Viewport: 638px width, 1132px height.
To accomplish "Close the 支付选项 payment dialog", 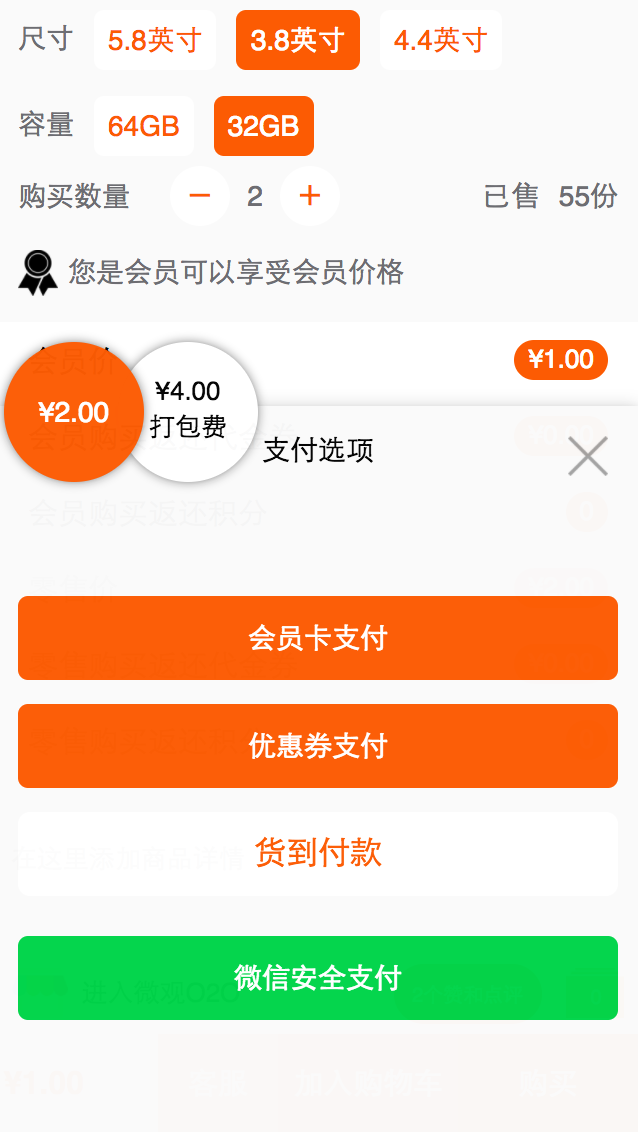I will pos(587,456).
